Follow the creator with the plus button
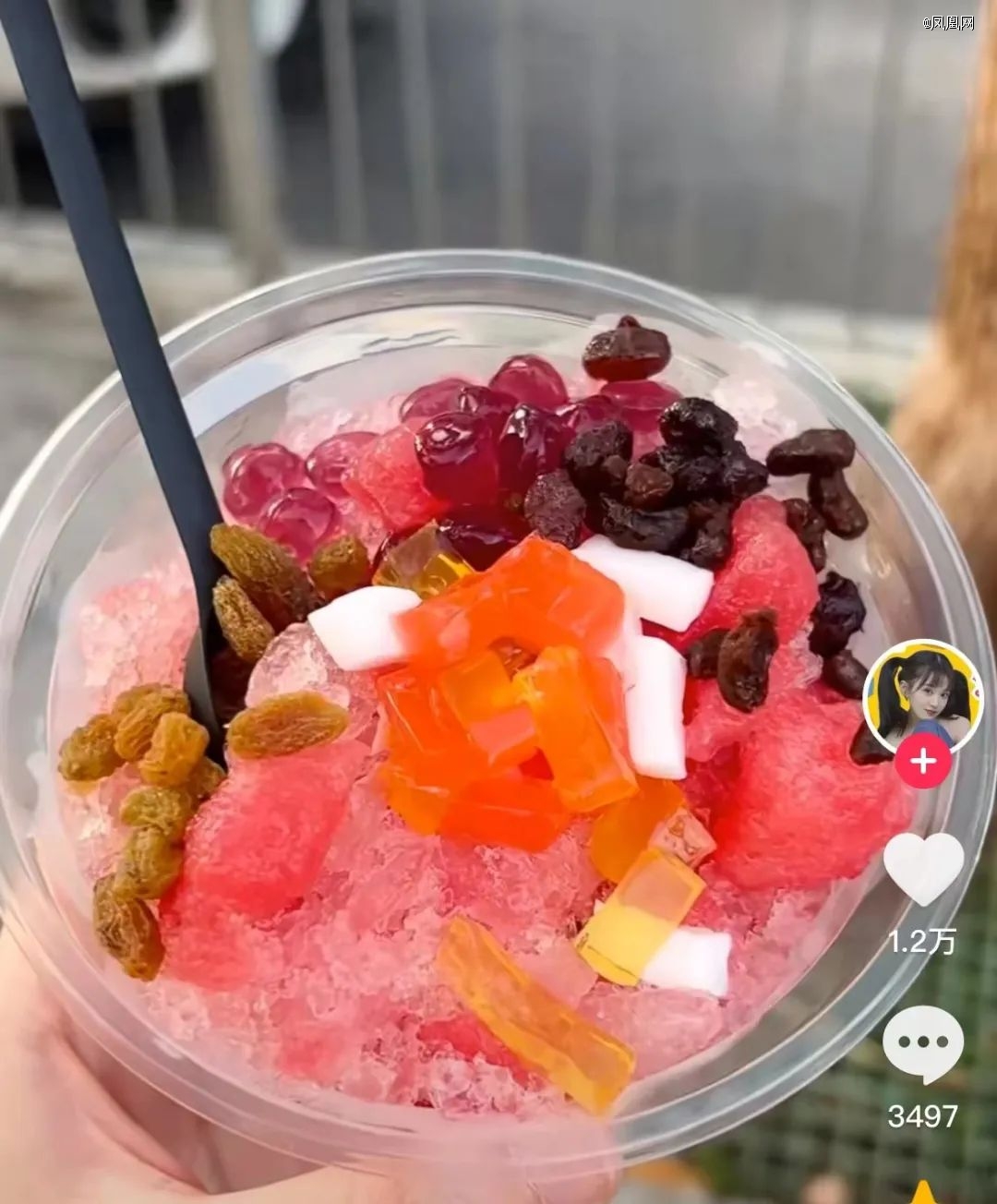The width and height of the screenshot is (997, 1204). pos(922,762)
